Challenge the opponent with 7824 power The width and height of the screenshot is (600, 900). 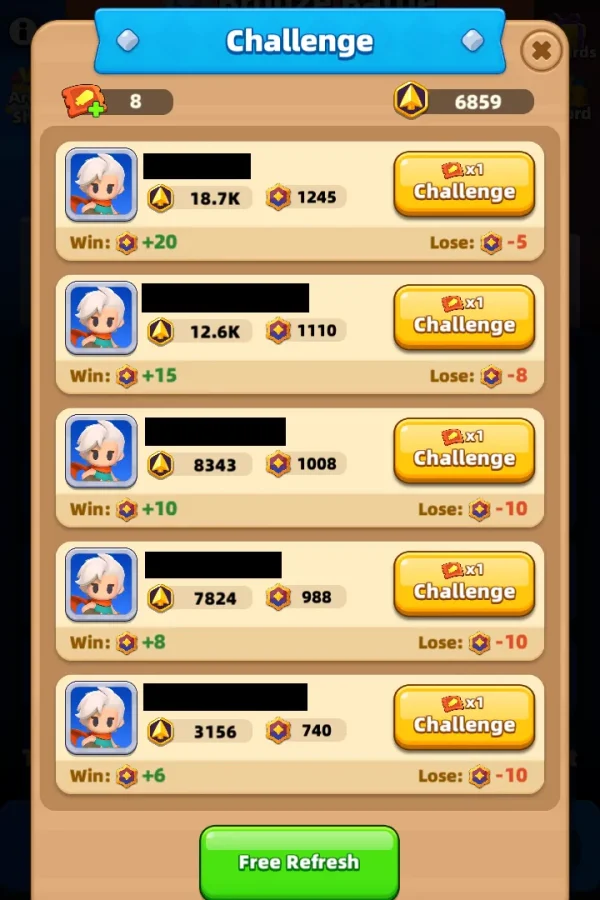[x=464, y=583]
